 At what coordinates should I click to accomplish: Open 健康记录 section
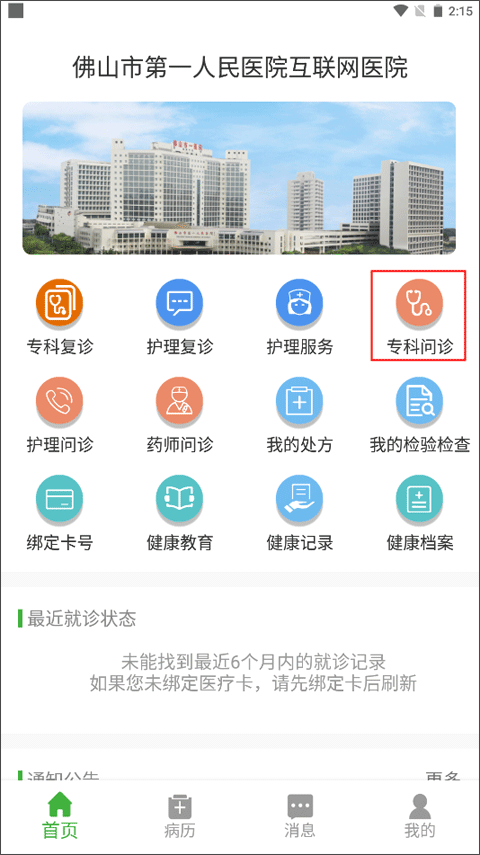(299, 514)
